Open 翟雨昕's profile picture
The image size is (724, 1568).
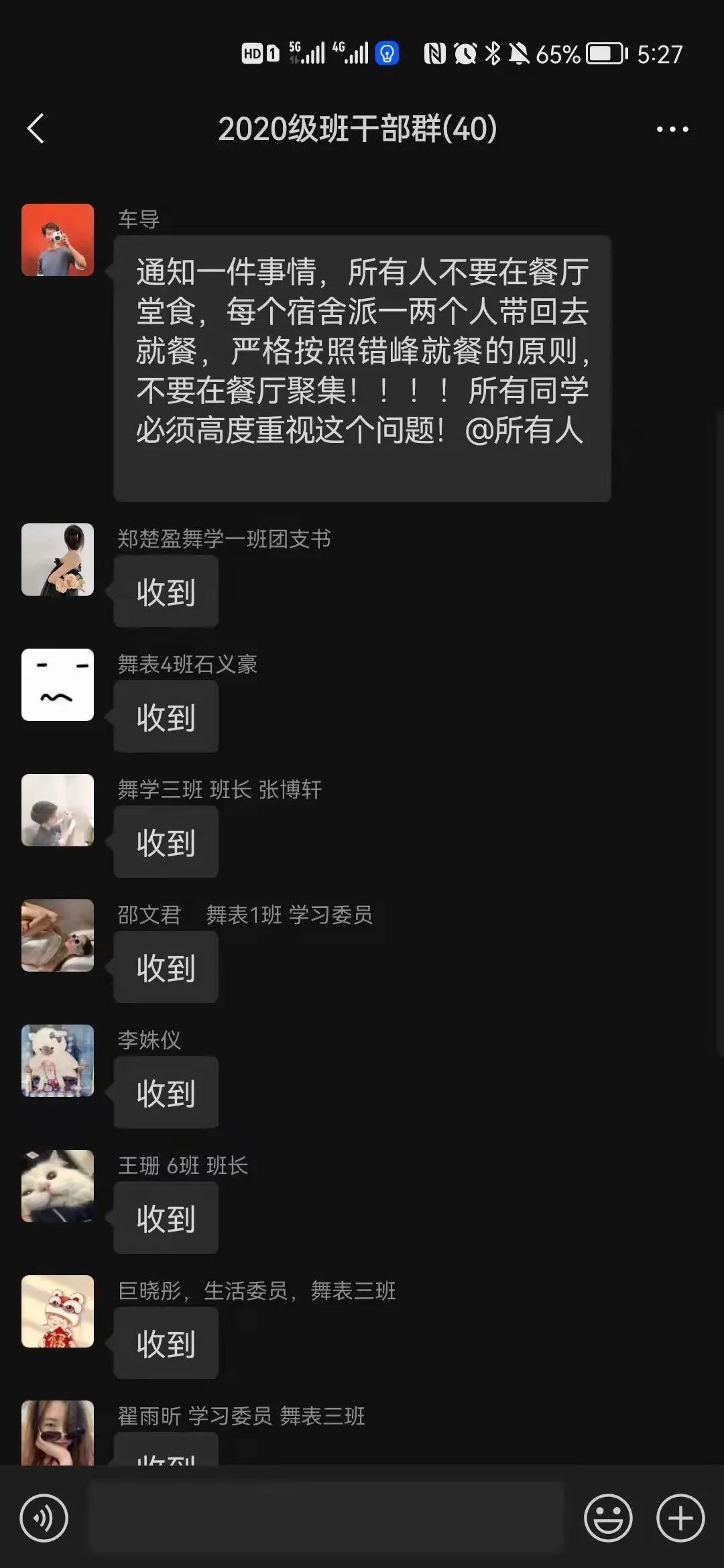click(x=58, y=1433)
